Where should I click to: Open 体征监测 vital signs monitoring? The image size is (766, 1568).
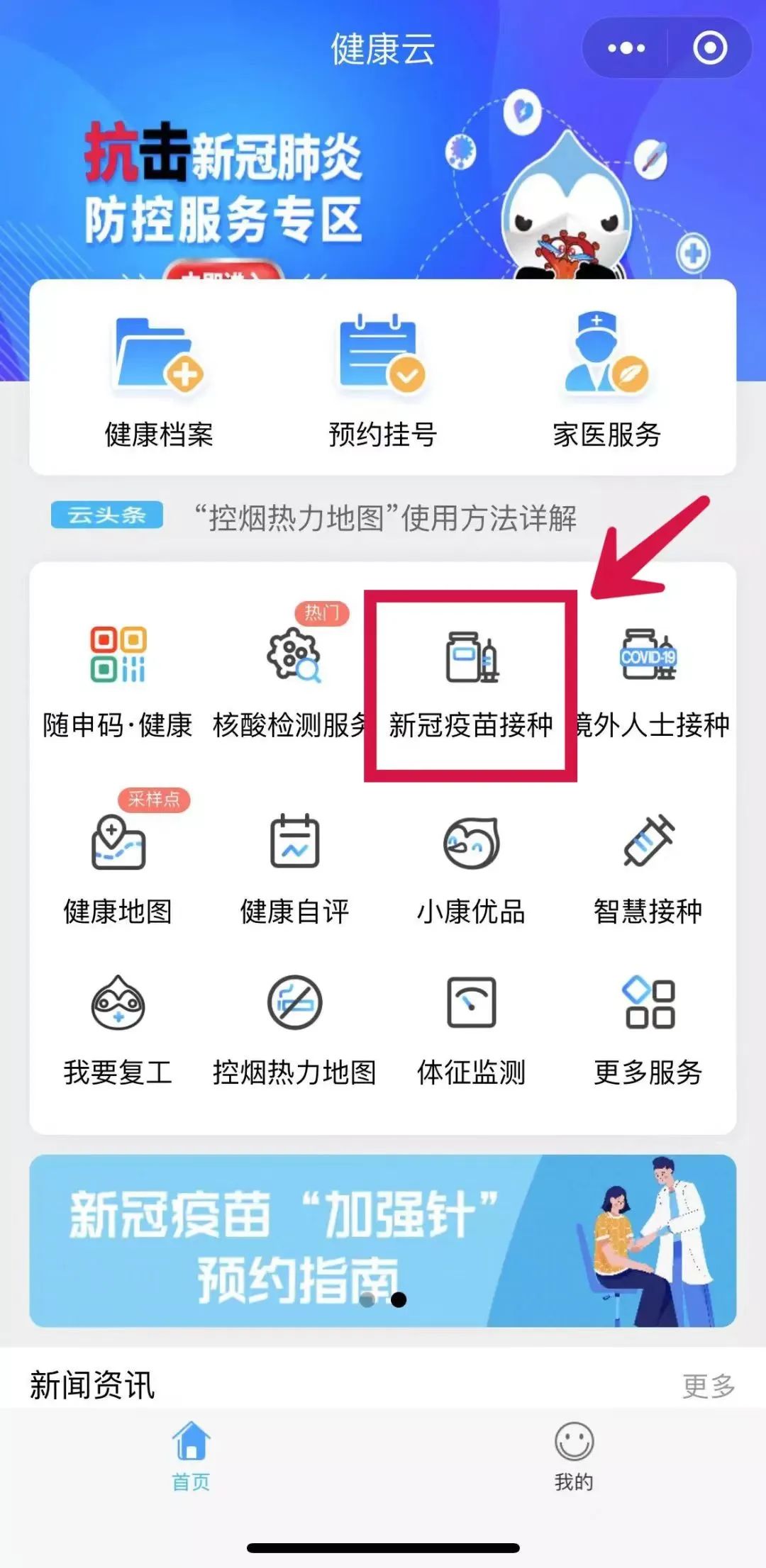471,1028
